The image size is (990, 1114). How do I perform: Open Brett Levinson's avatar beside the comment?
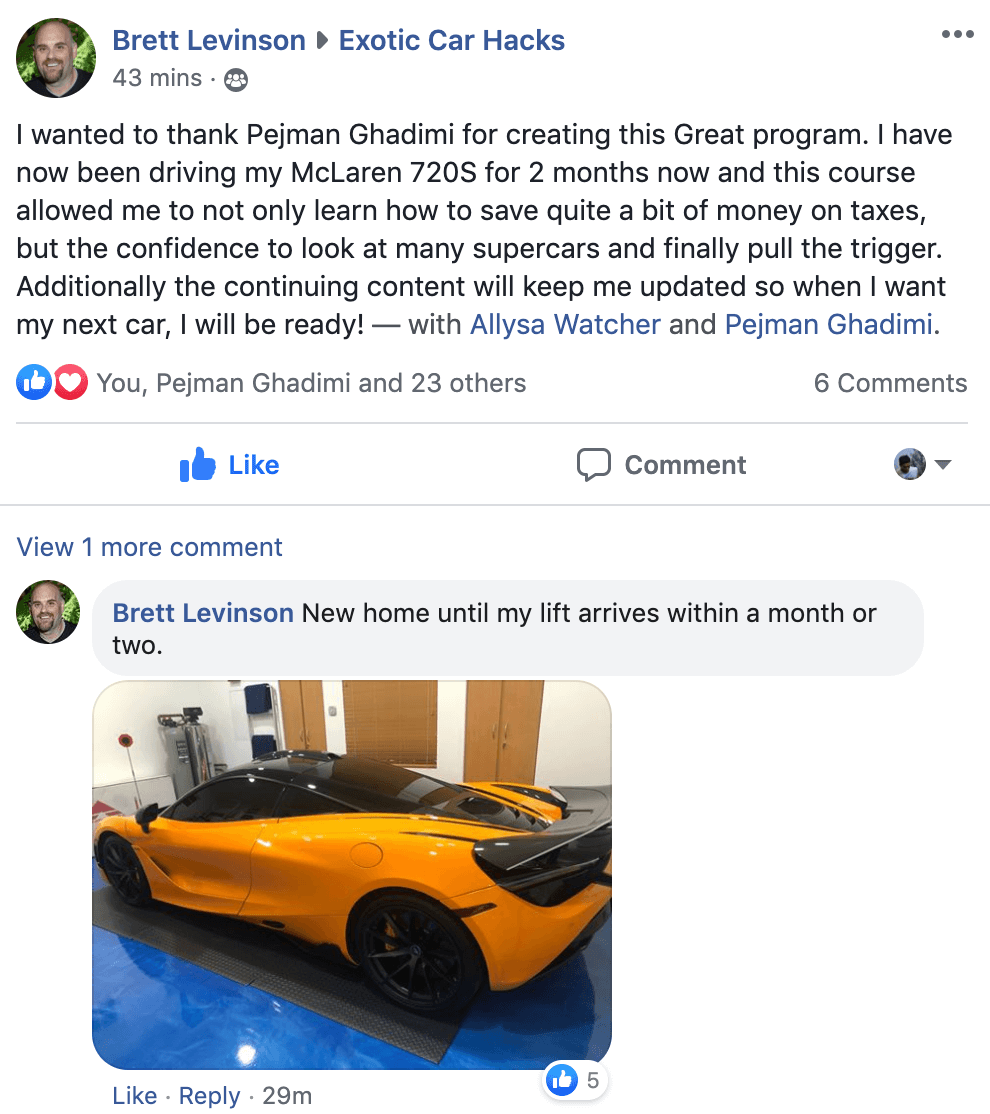[48, 612]
